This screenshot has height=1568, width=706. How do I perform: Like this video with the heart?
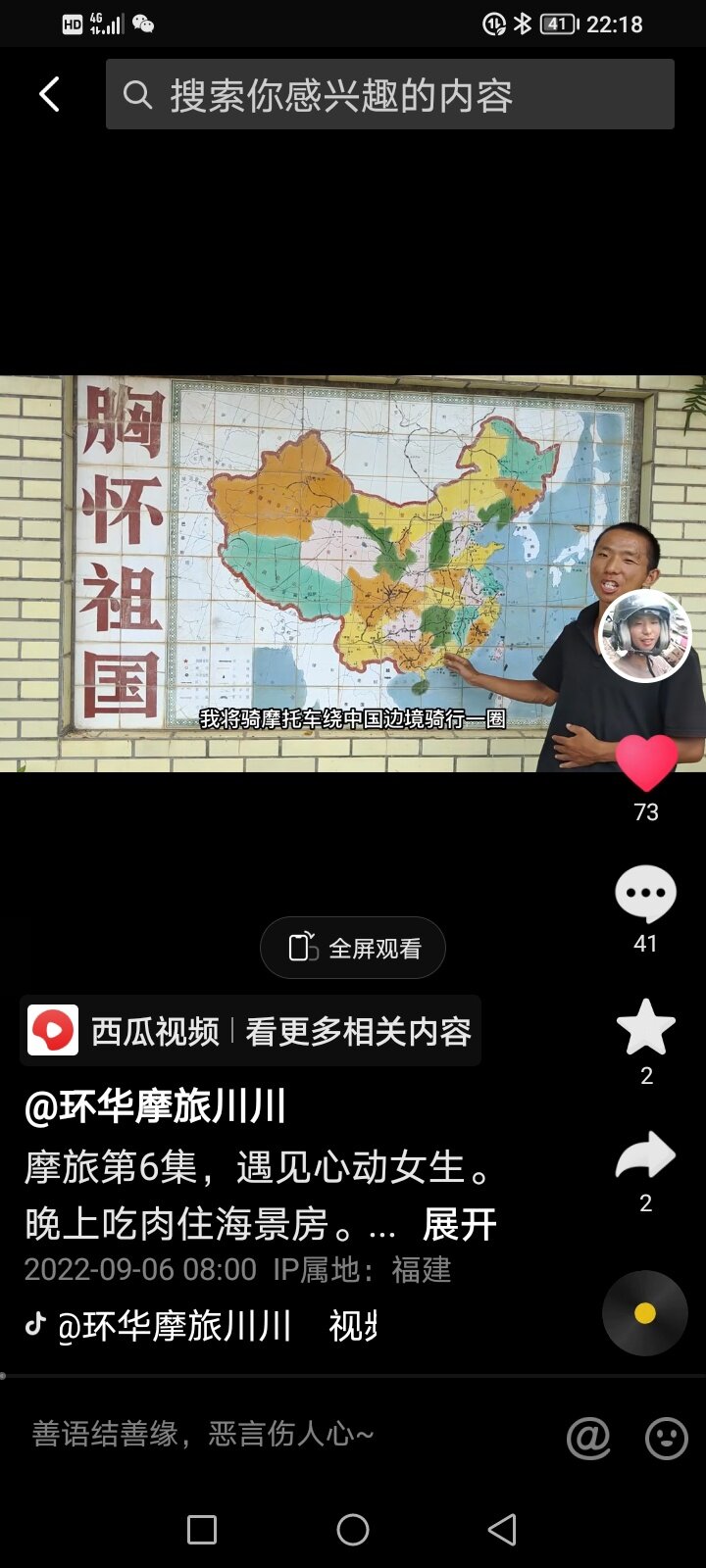coord(645,763)
